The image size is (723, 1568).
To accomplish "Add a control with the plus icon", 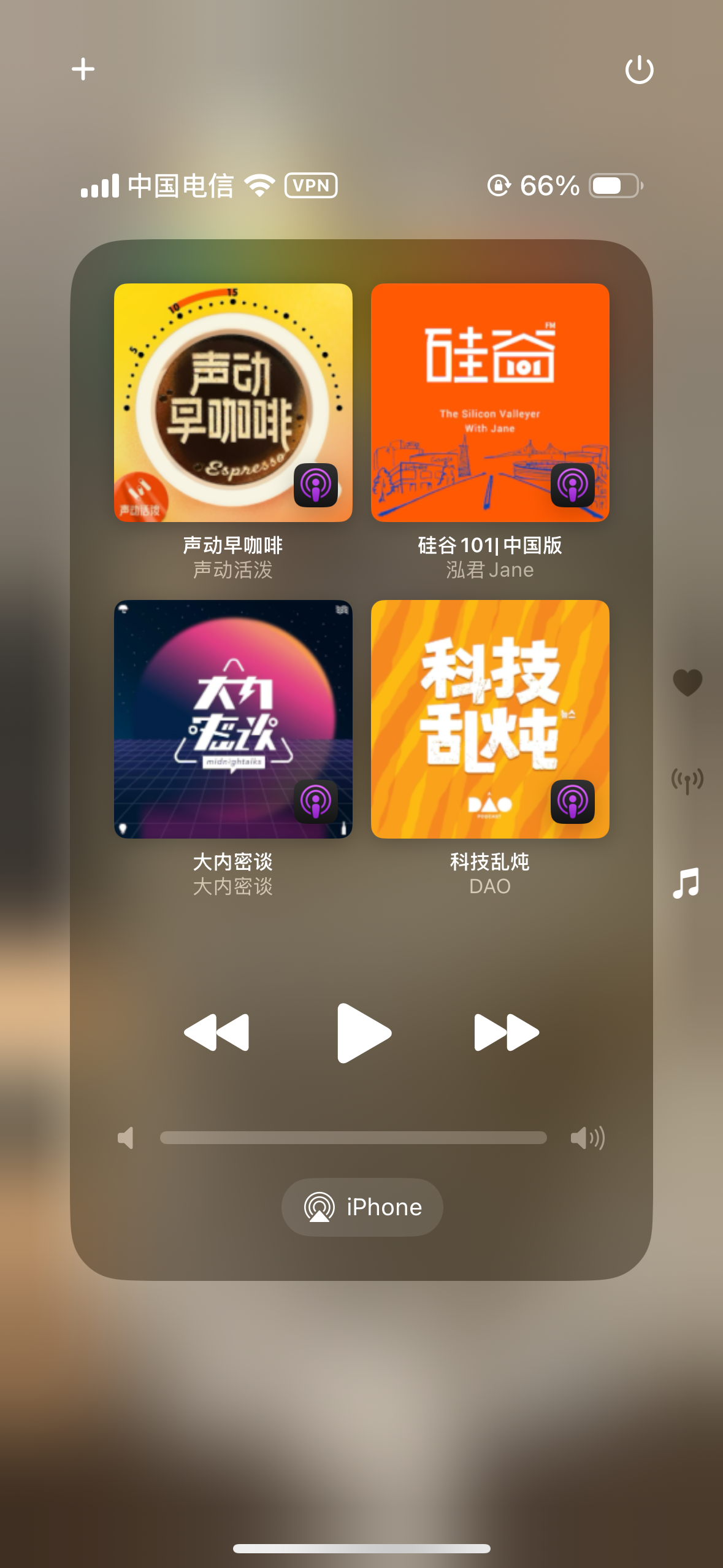I will pos(83,69).
